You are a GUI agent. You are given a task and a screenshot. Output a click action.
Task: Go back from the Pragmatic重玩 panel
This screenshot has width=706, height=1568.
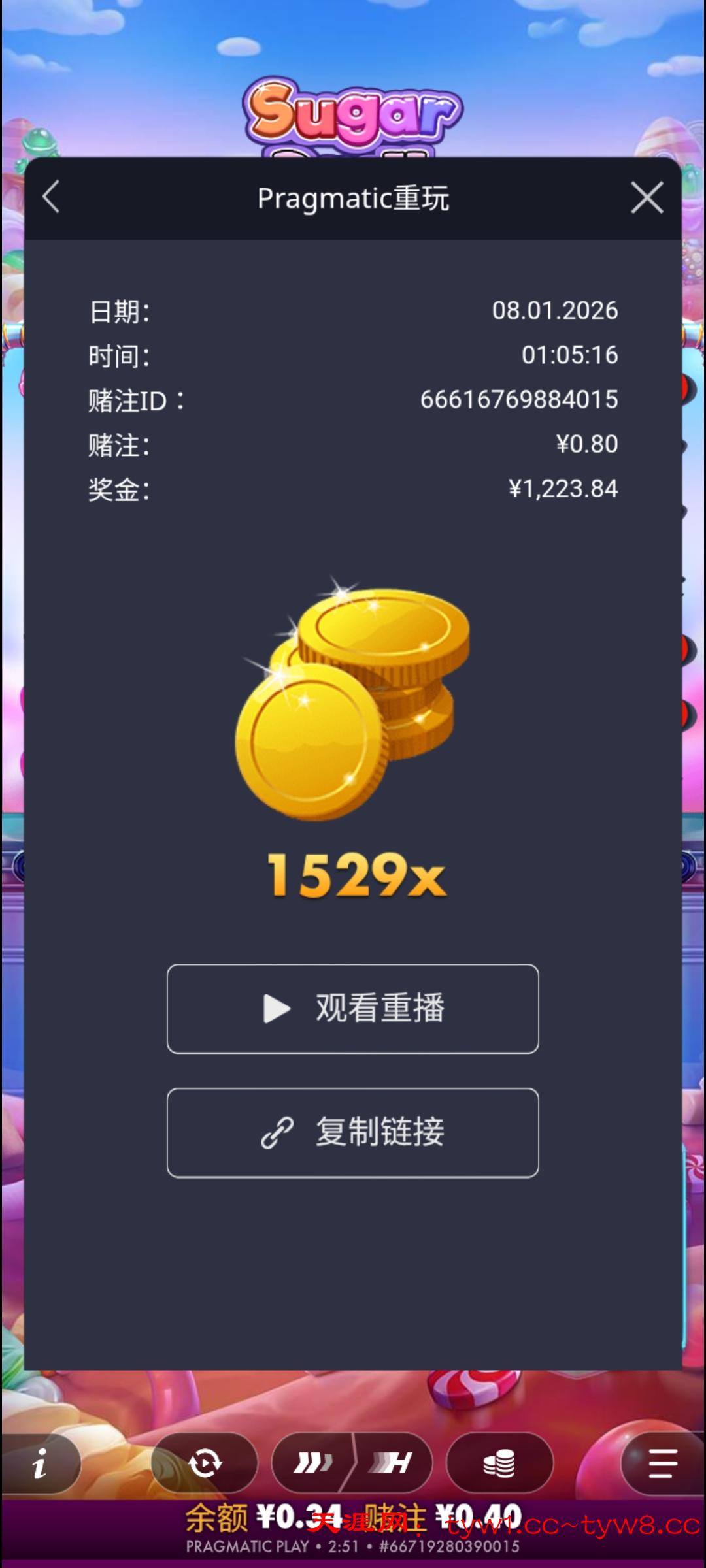(x=51, y=197)
